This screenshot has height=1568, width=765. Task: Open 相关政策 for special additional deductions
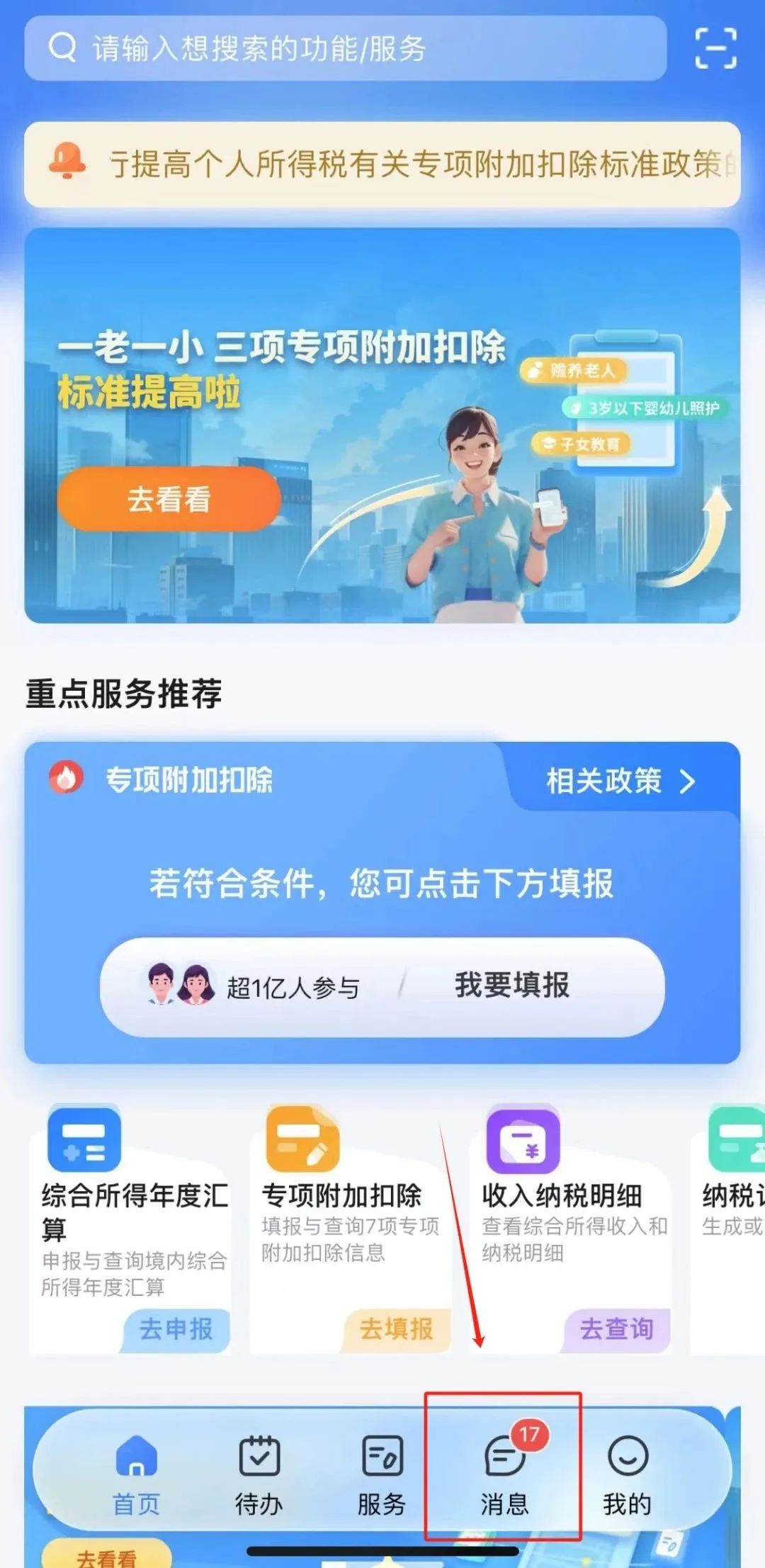tap(620, 782)
